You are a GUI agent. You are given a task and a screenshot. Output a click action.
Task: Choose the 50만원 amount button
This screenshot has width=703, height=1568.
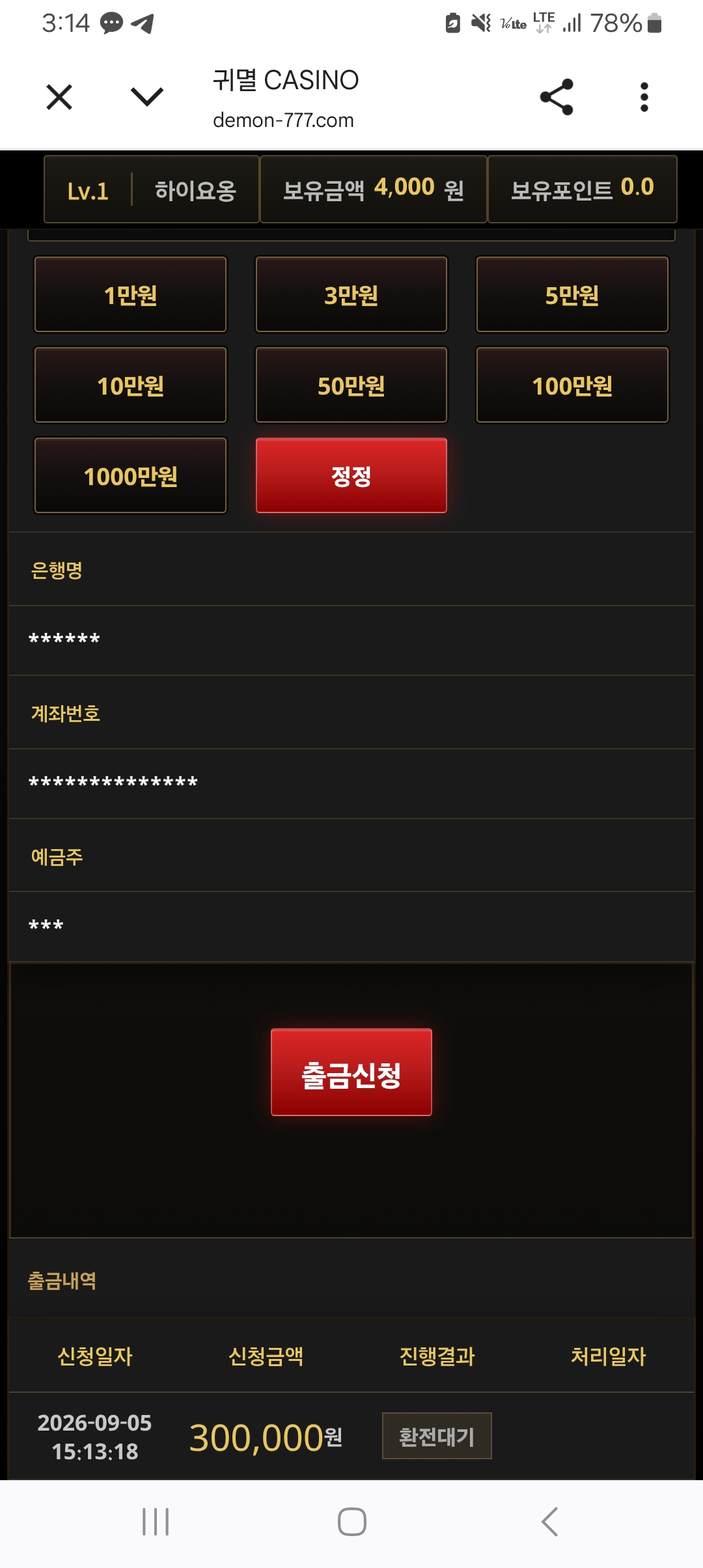(x=351, y=385)
